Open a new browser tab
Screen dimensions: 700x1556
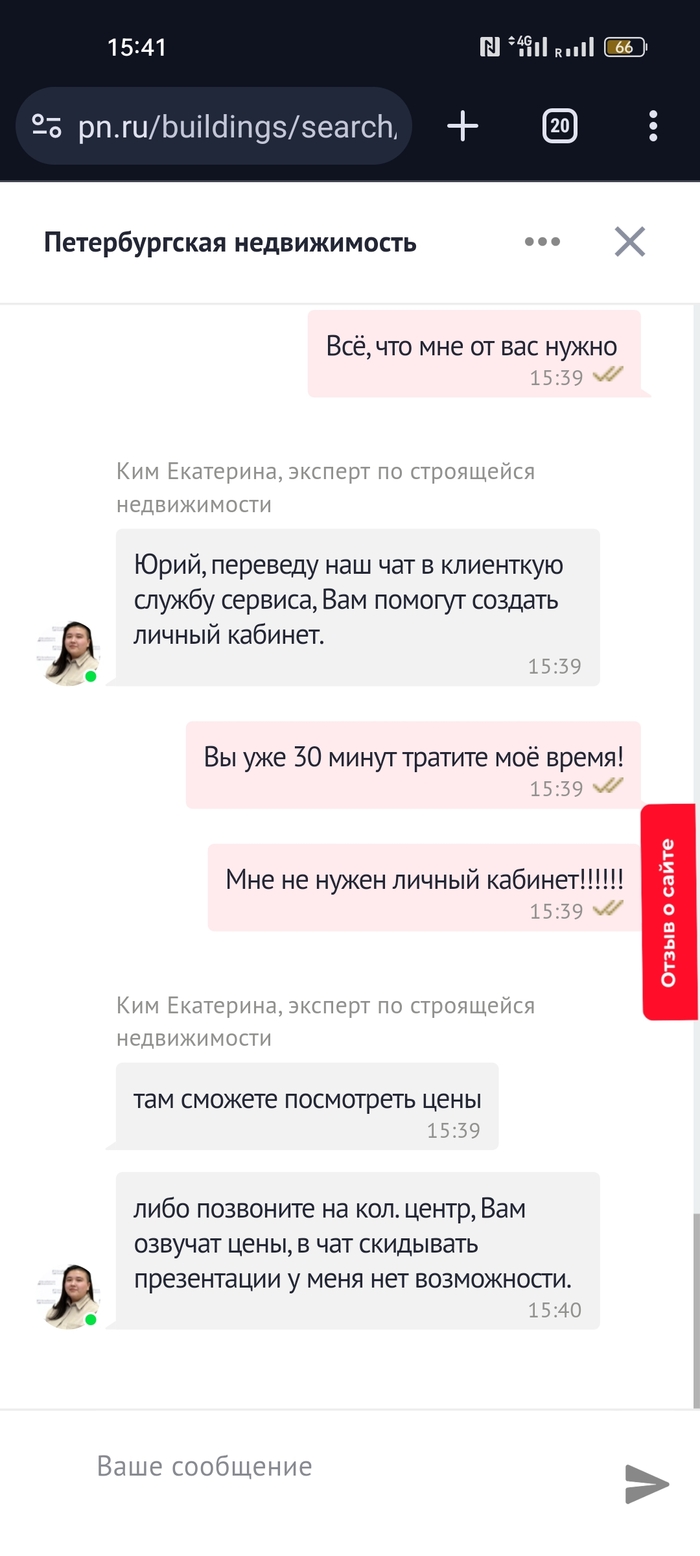[x=462, y=126]
